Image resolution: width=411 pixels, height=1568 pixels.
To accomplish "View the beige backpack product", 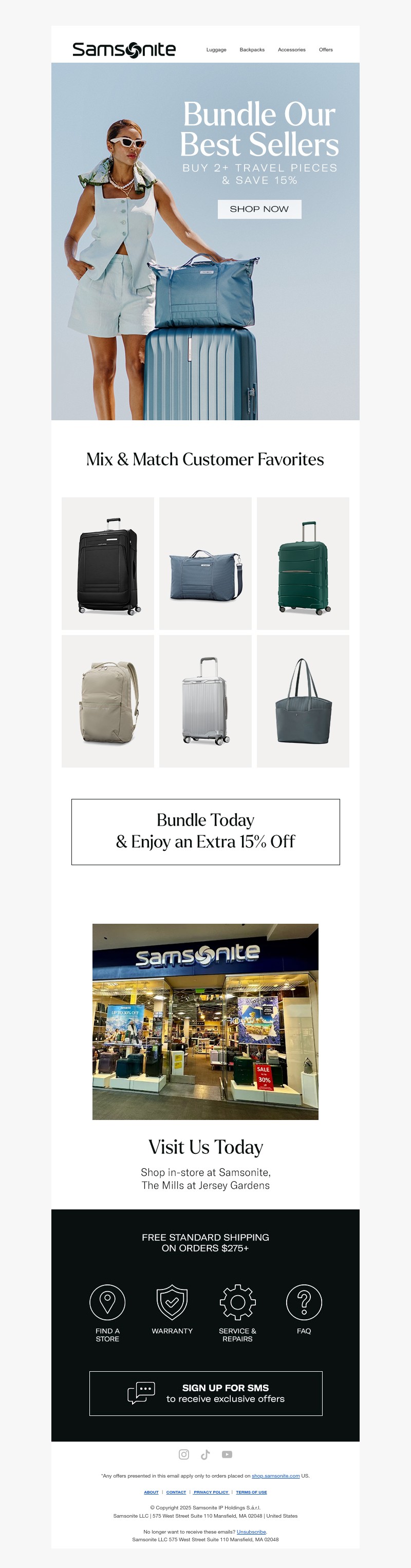I will click(108, 701).
